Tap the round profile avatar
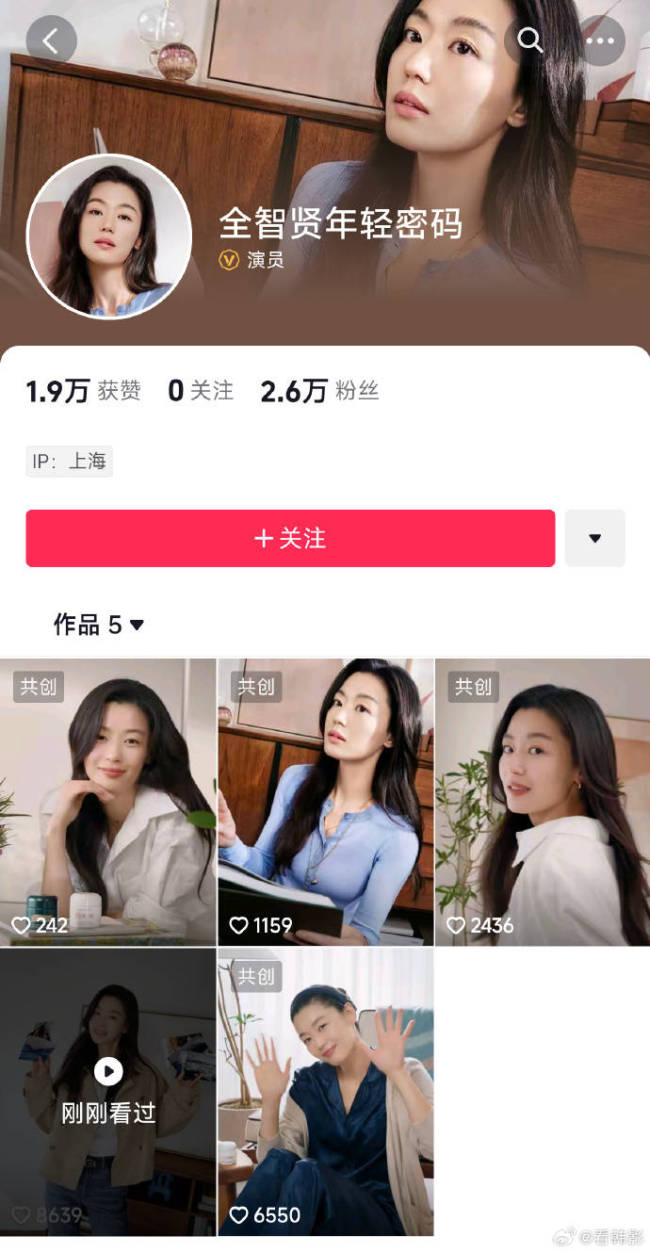650x1252 pixels. (108, 236)
